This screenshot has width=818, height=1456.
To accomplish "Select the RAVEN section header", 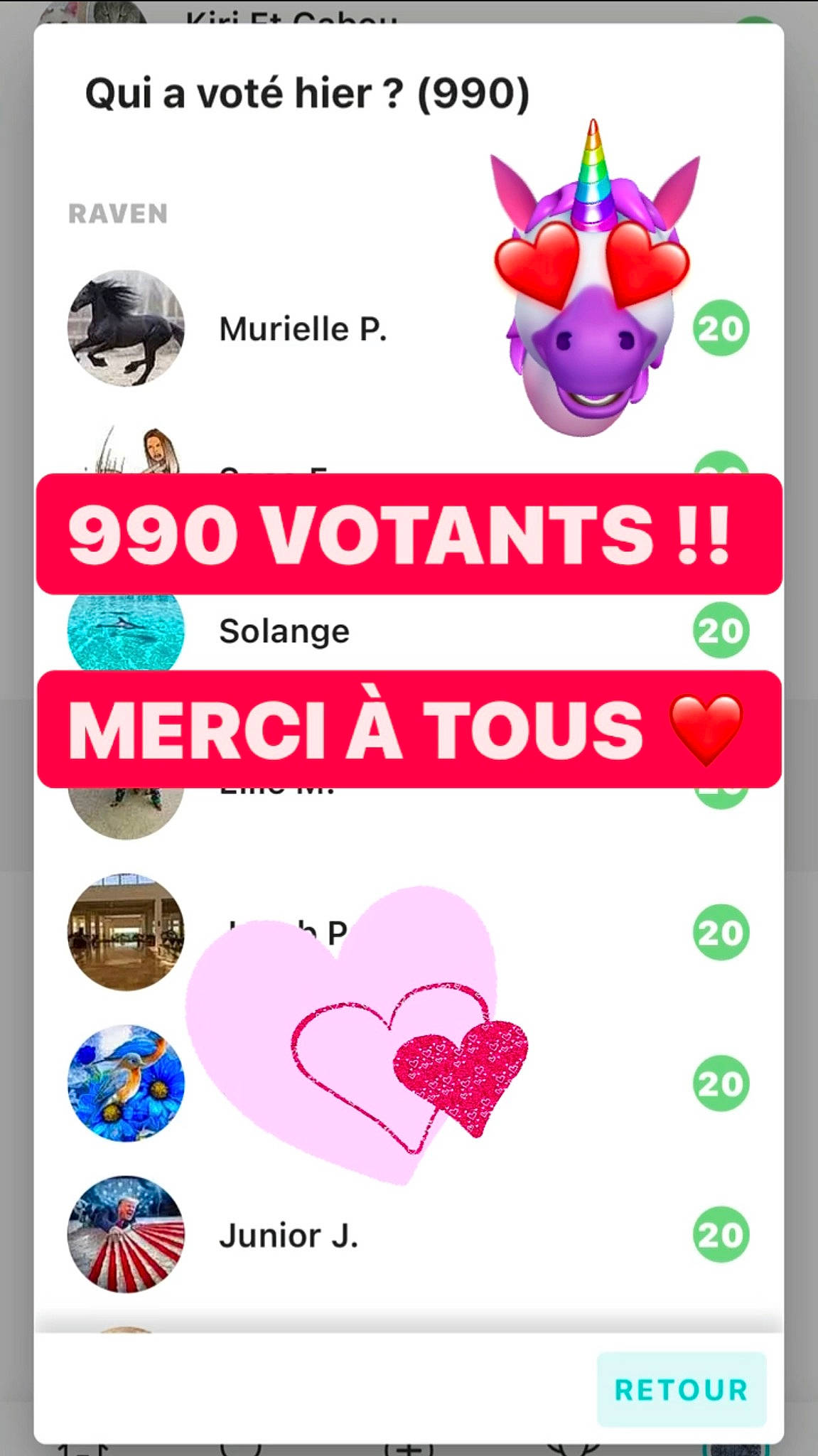I will click(118, 211).
